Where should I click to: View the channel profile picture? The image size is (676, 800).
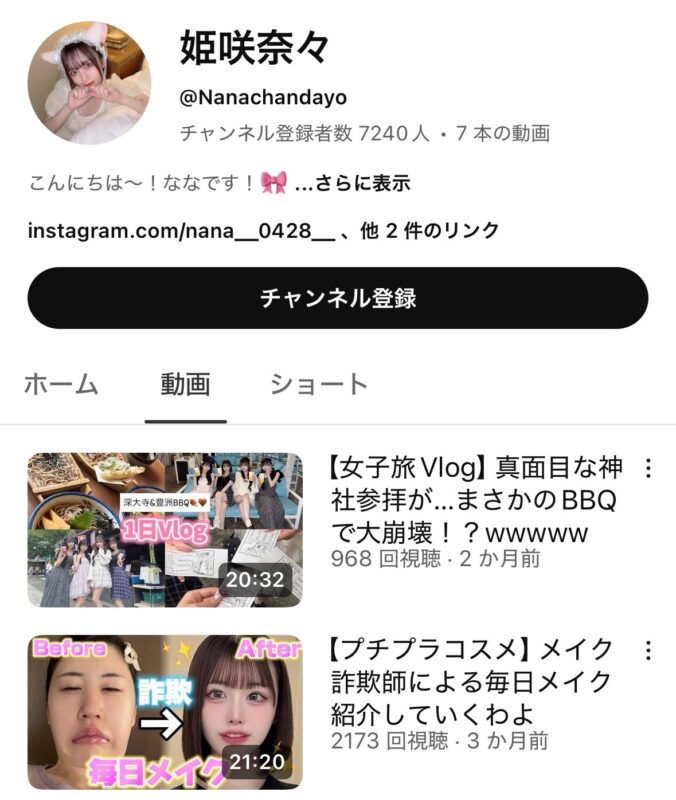pyautogui.click(x=89, y=83)
